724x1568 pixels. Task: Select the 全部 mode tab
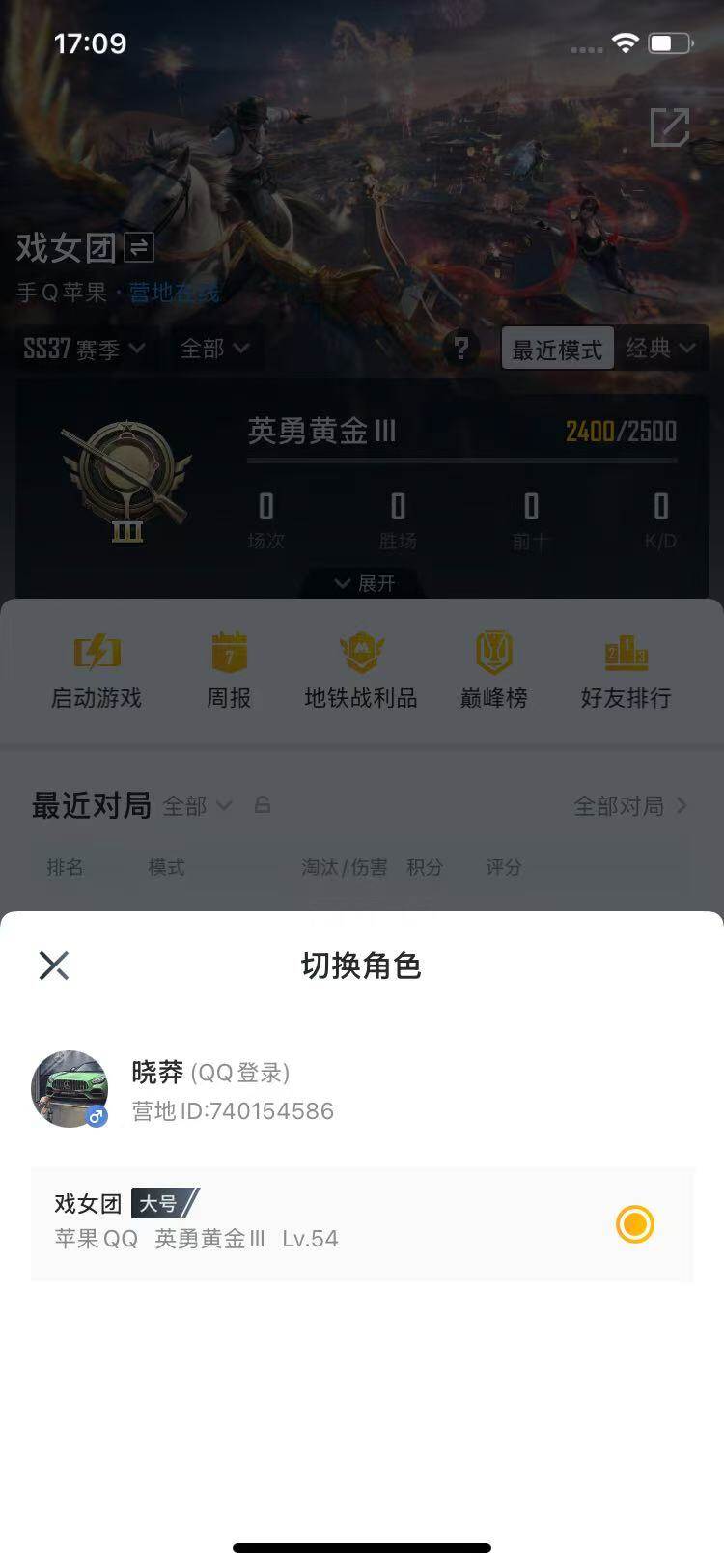coord(214,349)
